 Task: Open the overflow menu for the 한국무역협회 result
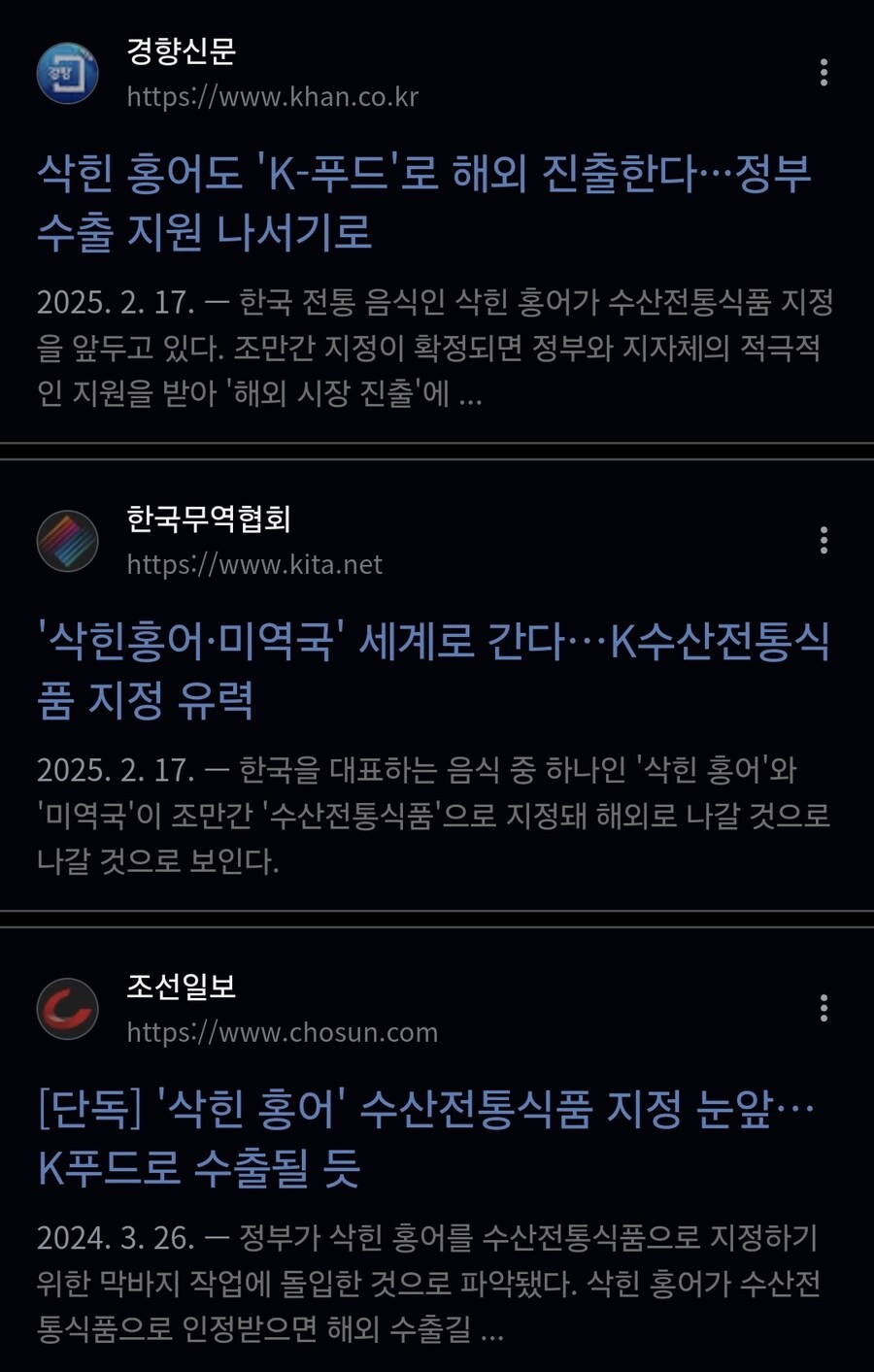click(x=824, y=541)
